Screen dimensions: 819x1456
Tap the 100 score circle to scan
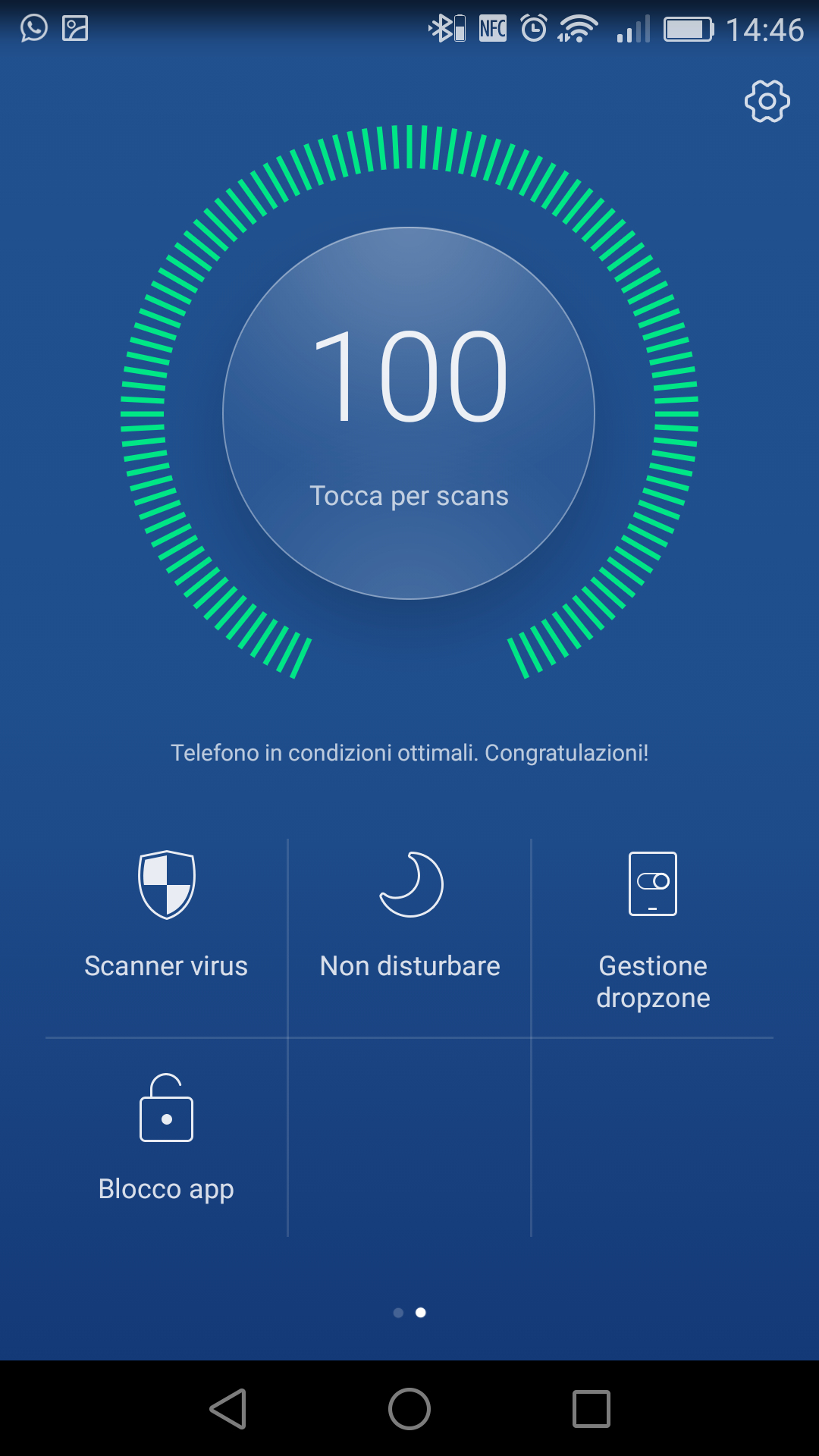[x=409, y=413]
